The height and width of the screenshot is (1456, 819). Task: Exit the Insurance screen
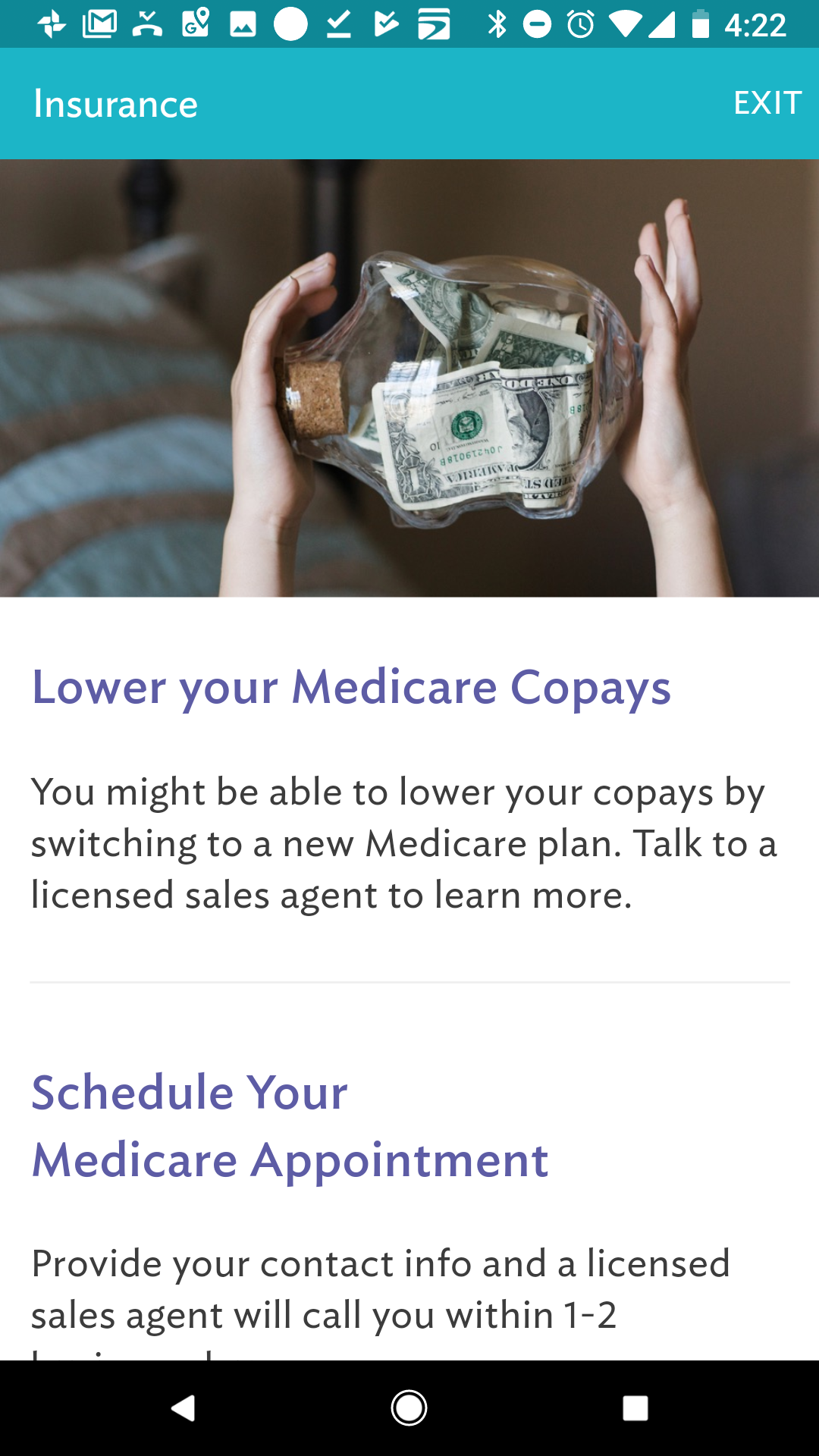click(767, 103)
